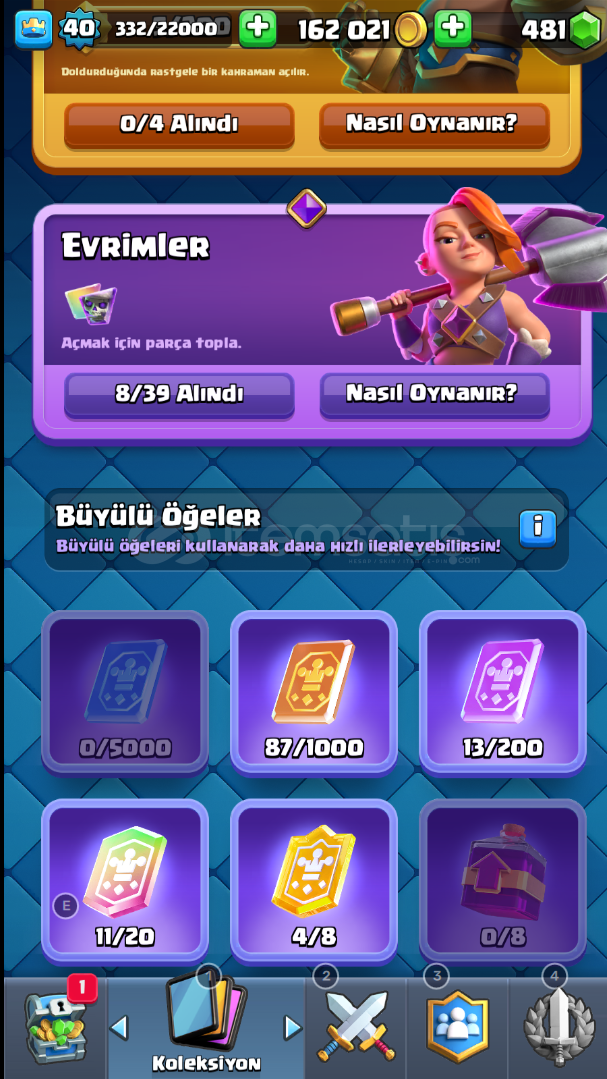This screenshot has height=1079, width=607.
Task: Select the orange book showing 87/1000
Action: pyautogui.click(x=313, y=690)
